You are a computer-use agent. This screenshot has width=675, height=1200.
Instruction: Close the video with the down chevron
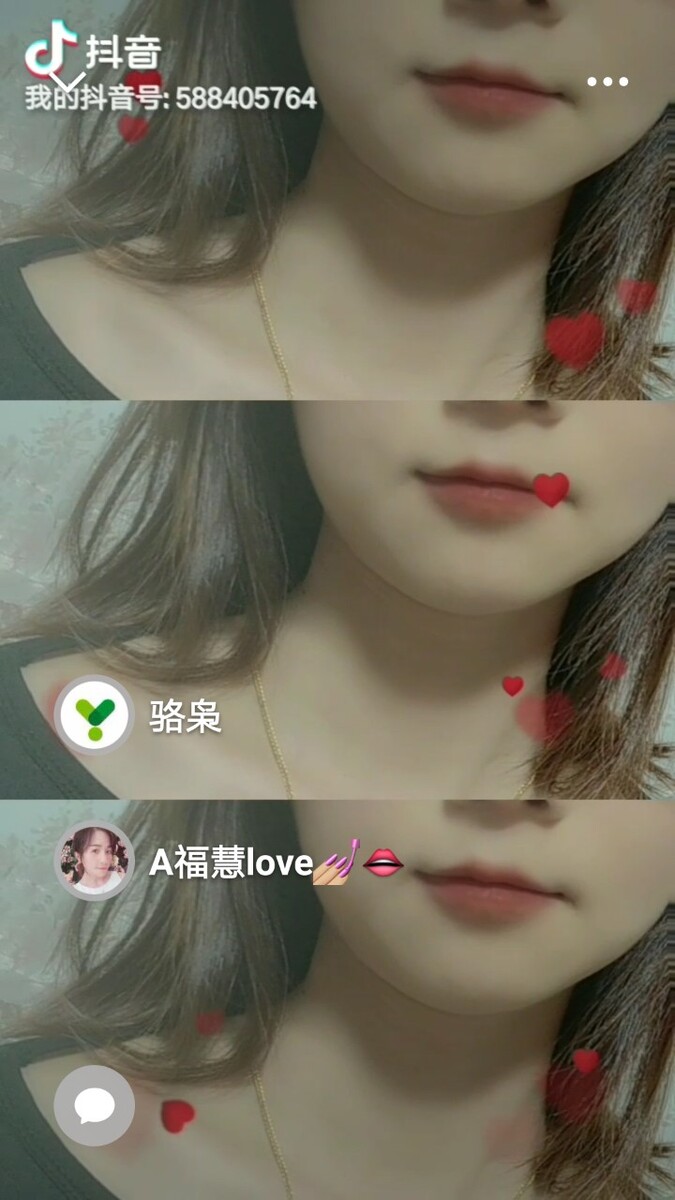(x=68, y=80)
